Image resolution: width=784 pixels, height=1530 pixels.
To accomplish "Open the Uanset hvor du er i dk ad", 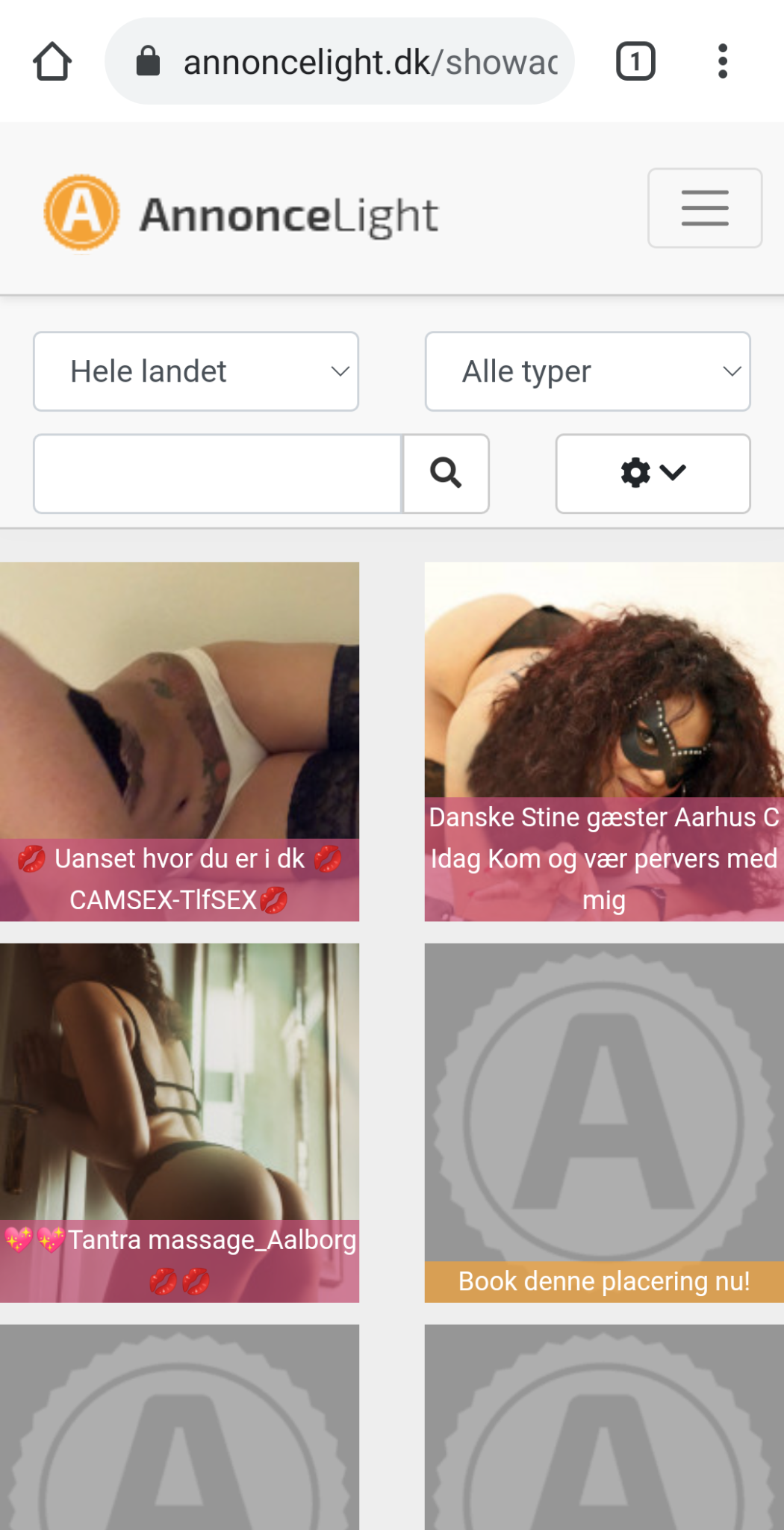I will [179, 741].
